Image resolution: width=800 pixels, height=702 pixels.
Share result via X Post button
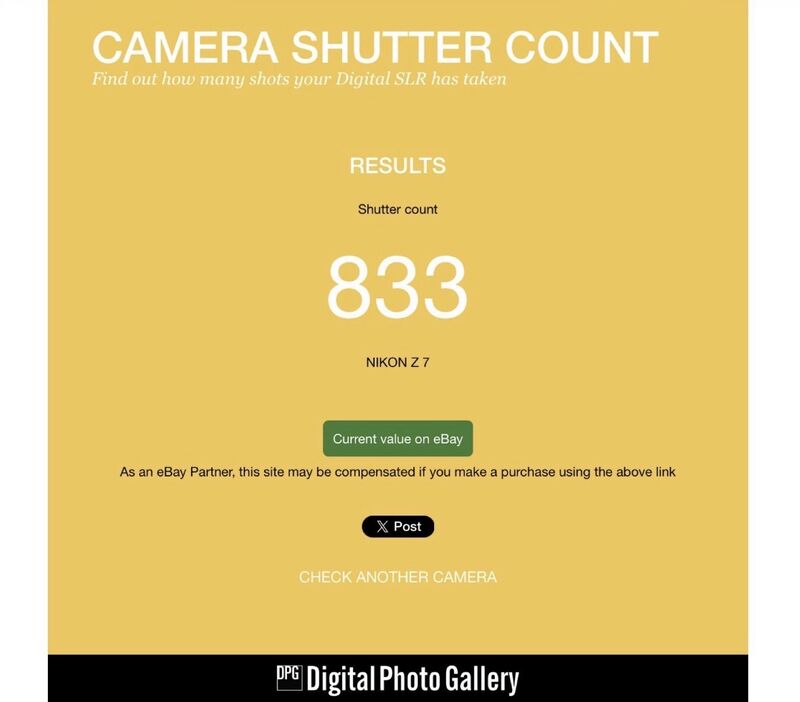coord(398,526)
